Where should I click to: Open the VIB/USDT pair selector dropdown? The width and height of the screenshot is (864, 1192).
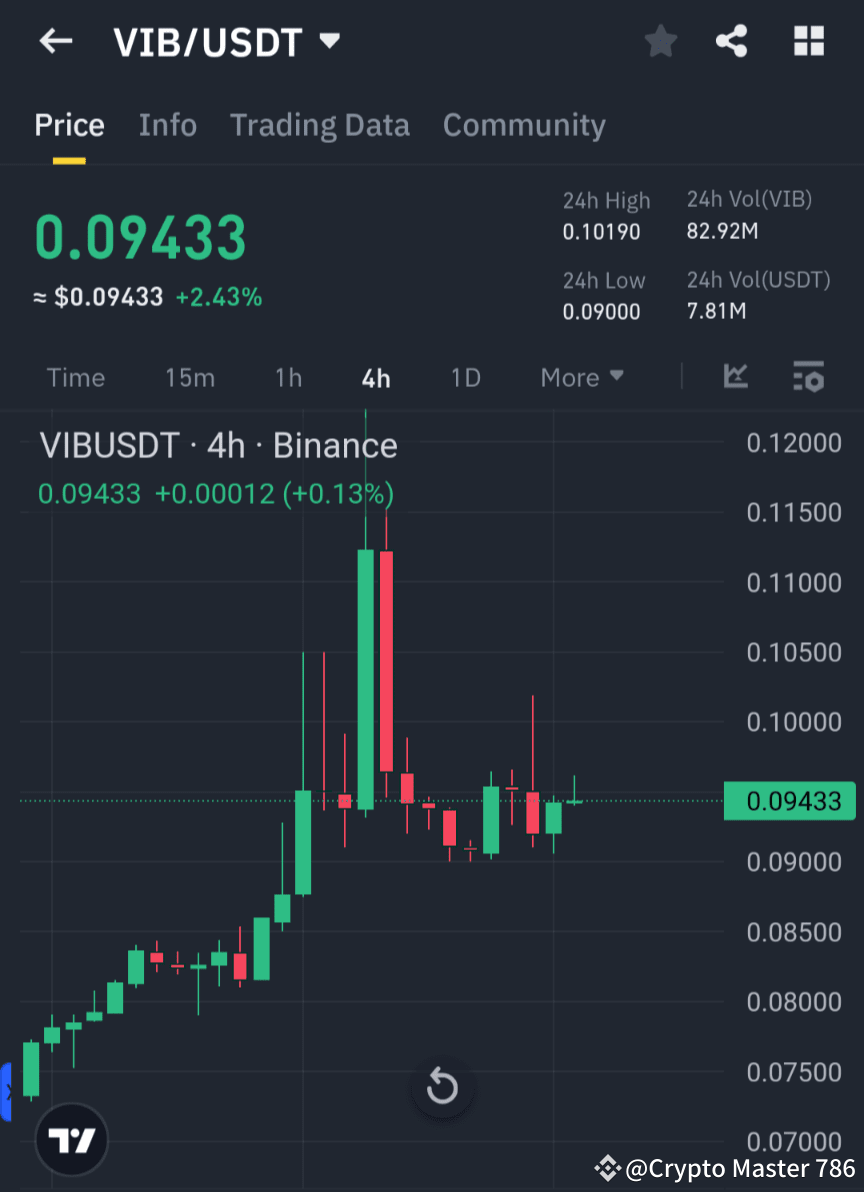point(330,41)
